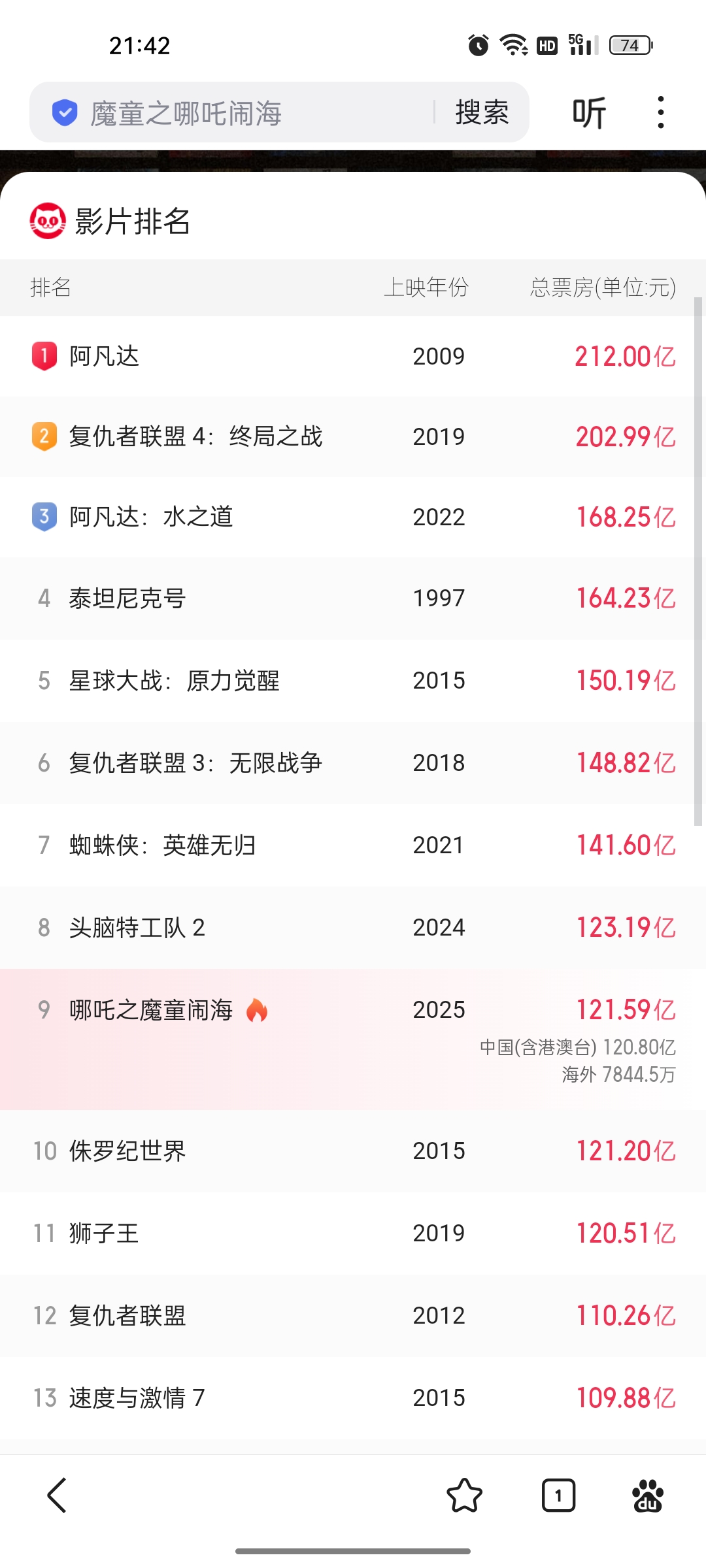Image resolution: width=706 pixels, height=1568 pixels.
Task: Tap the back arrow at bottom left
Action: (x=58, y=1496)
